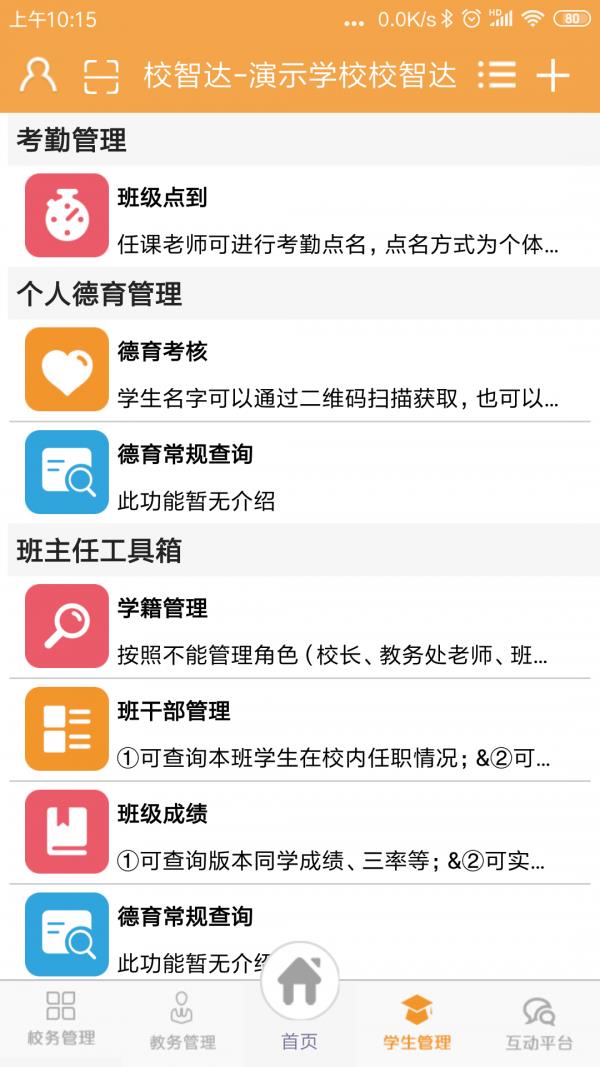Screen dimensions: 600x1067
Task: Open 德育常规查询 under 班主任工具箱
Action: (300, 932)
